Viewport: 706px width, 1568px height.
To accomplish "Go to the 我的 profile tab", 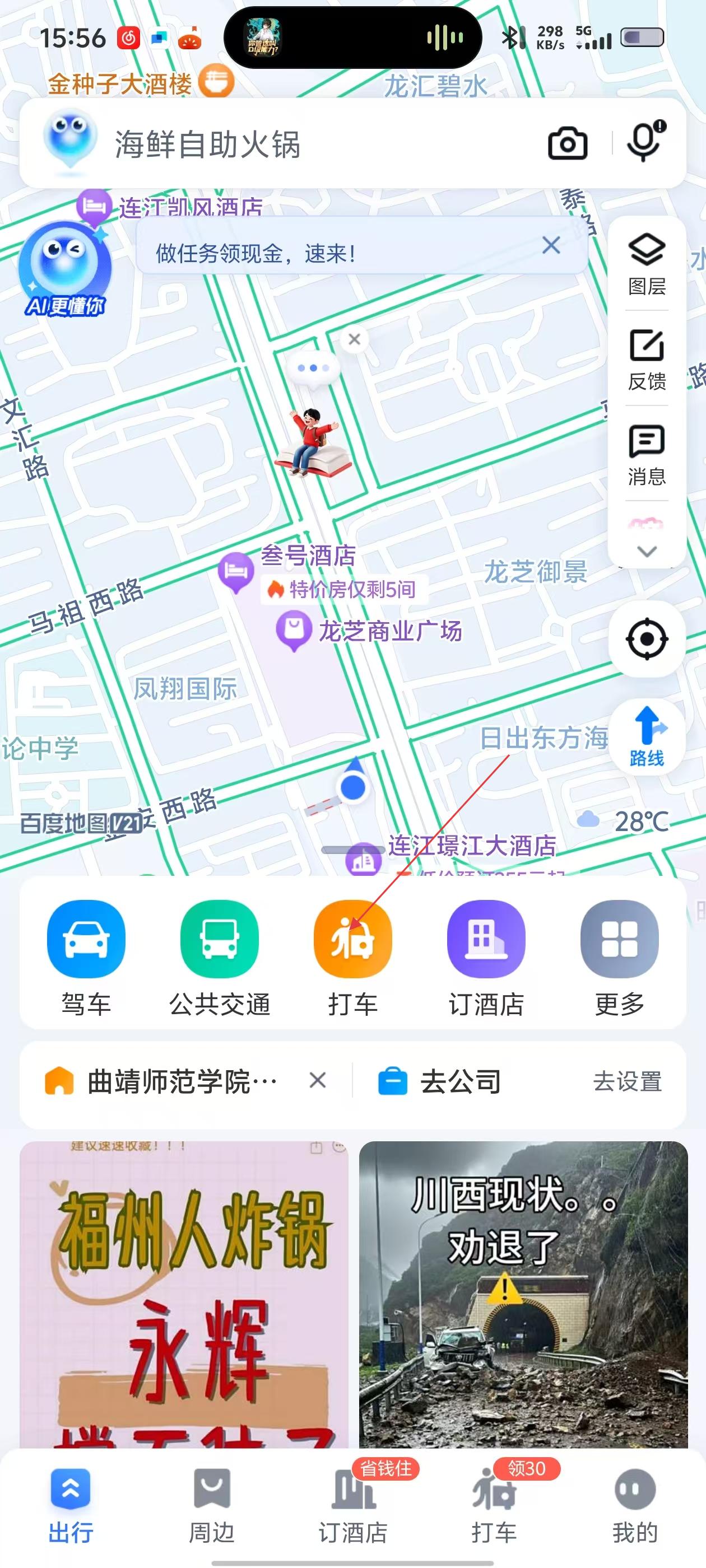I will click(635, 1505).
